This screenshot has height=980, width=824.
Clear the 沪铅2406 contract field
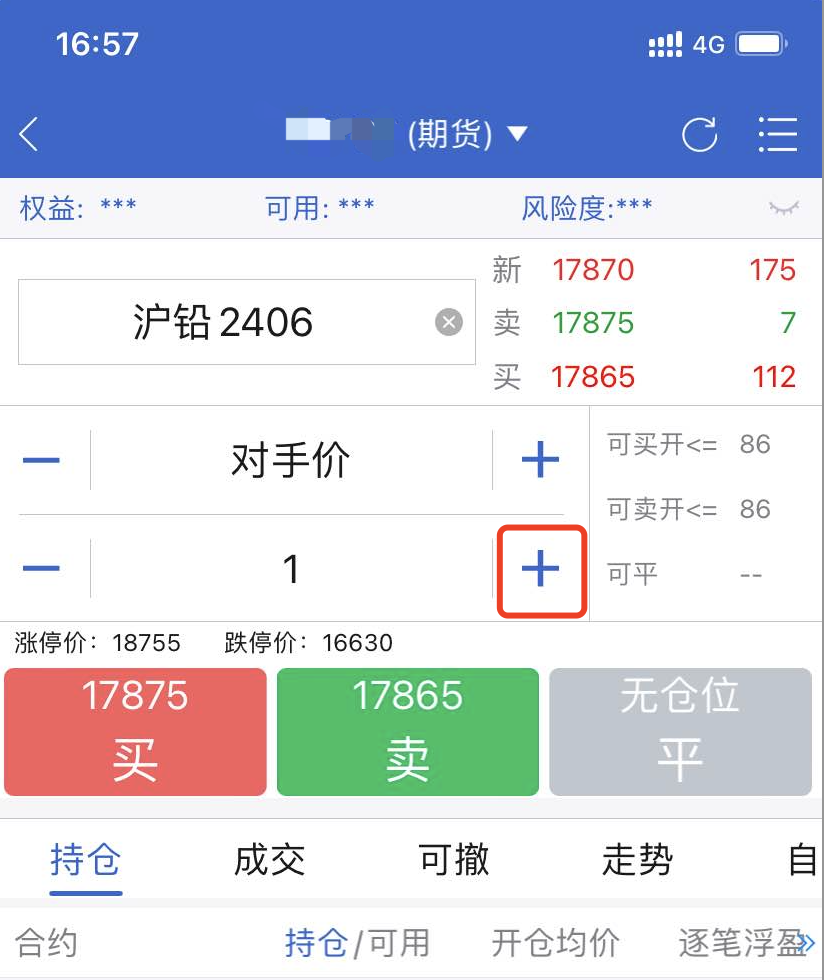(x=449, y=322)
